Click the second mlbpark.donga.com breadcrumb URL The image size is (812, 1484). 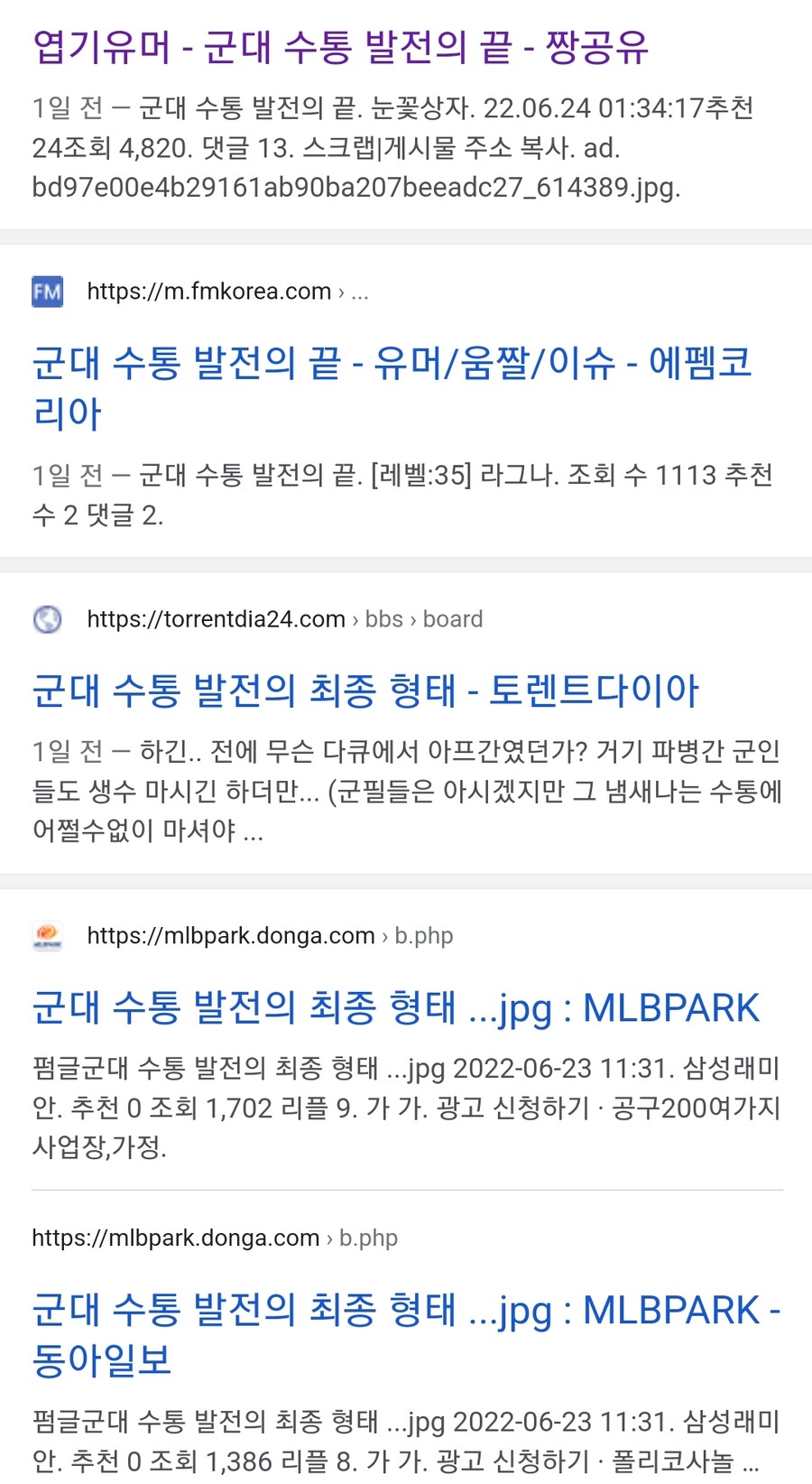coord(174,1238)
